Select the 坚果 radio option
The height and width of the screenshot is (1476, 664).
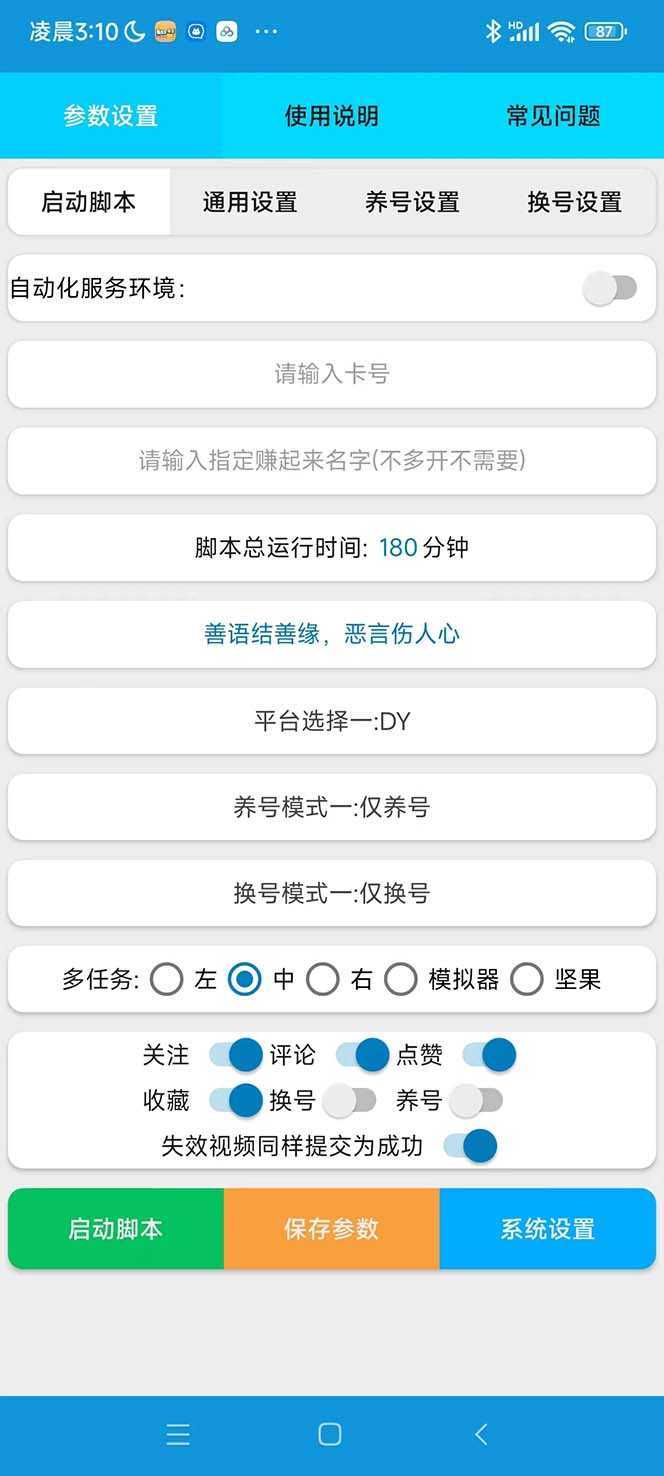click(x=527, y=979)
